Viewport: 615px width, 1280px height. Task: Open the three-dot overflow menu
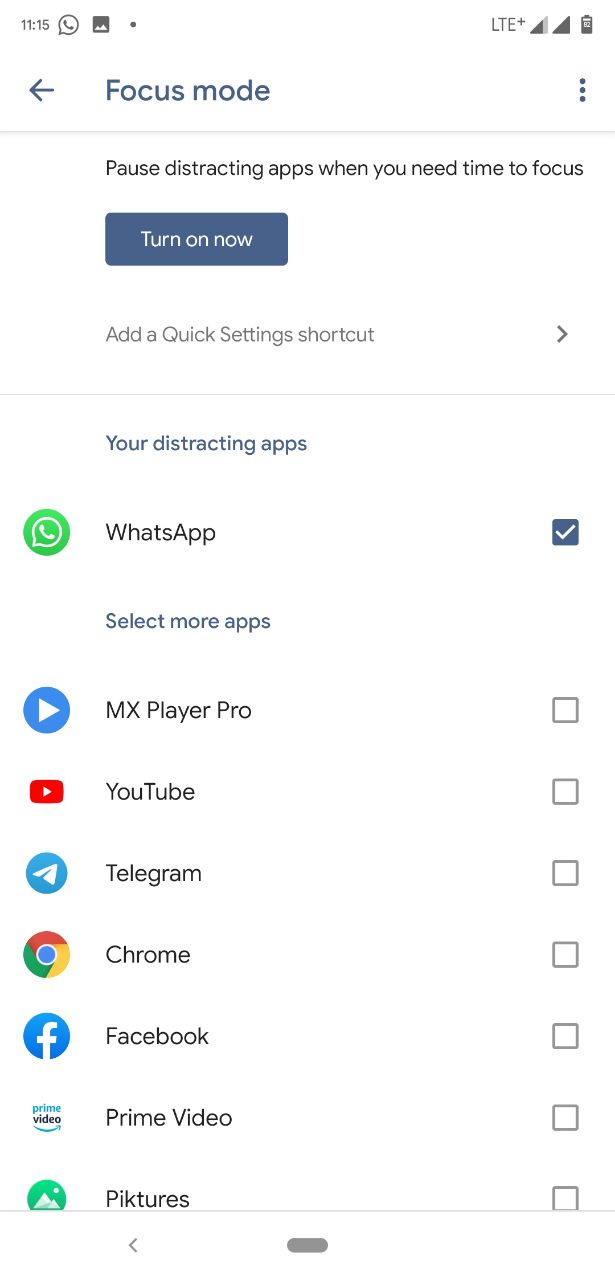coord(582,90)
